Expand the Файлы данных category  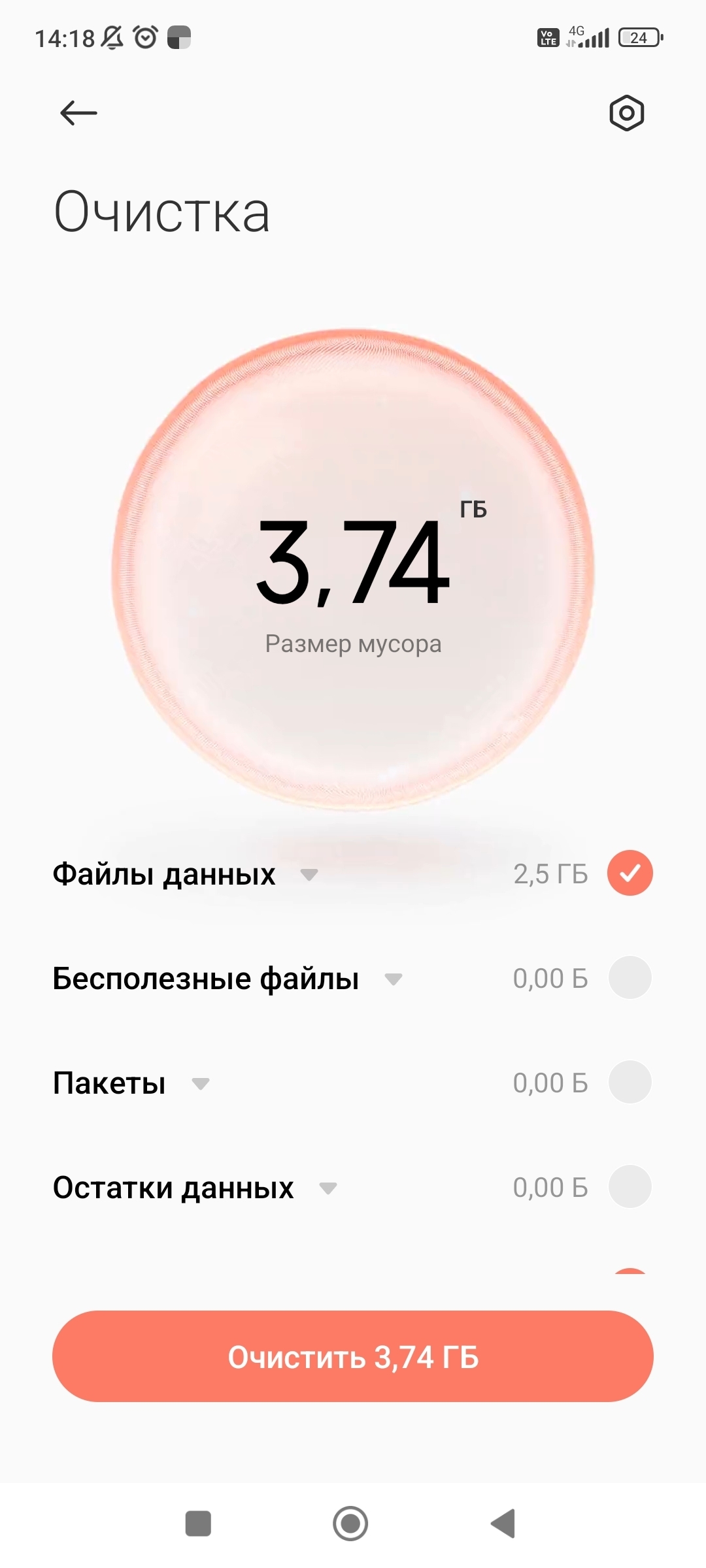[x=309, y=874]
